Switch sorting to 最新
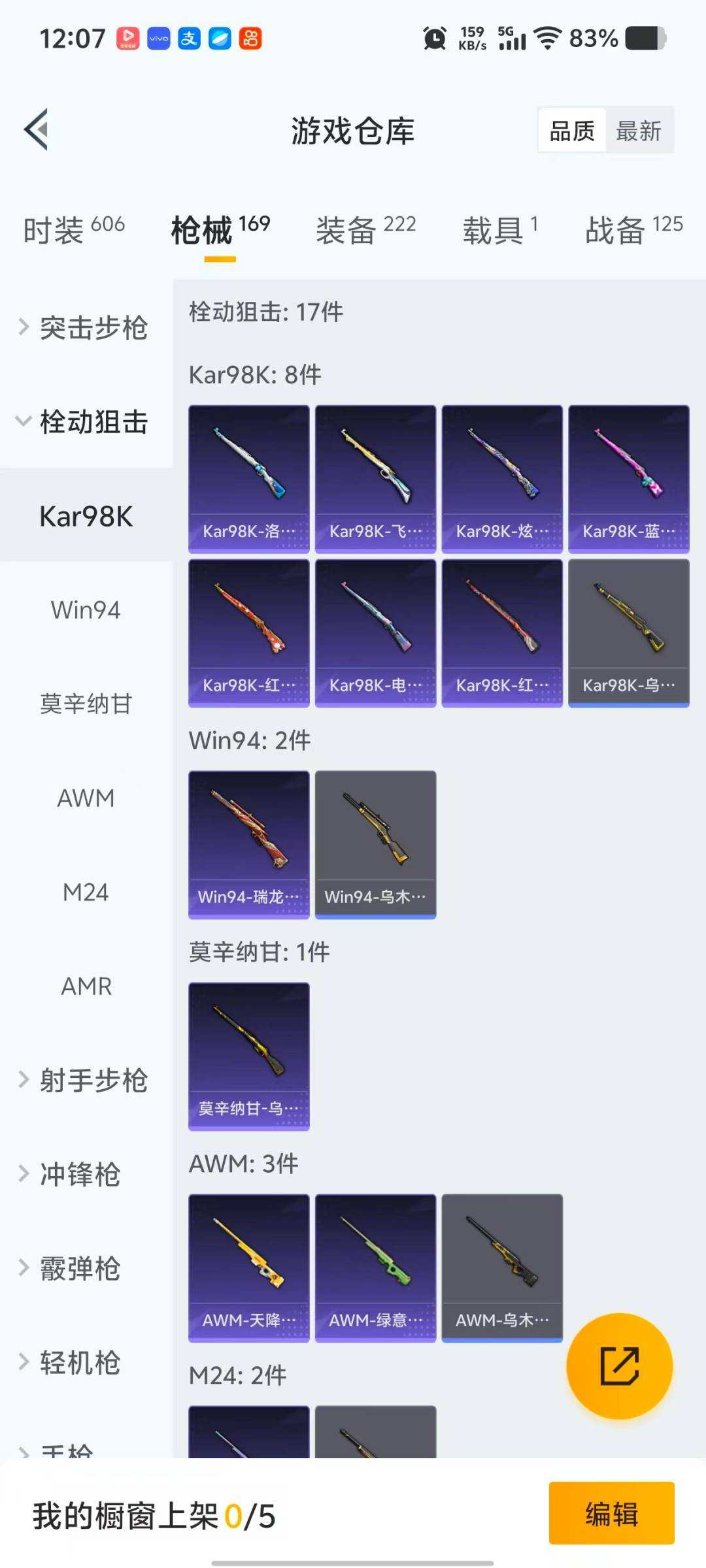Image resolution: width=706 pixels, height=1568 pixels. pos(639,130)
